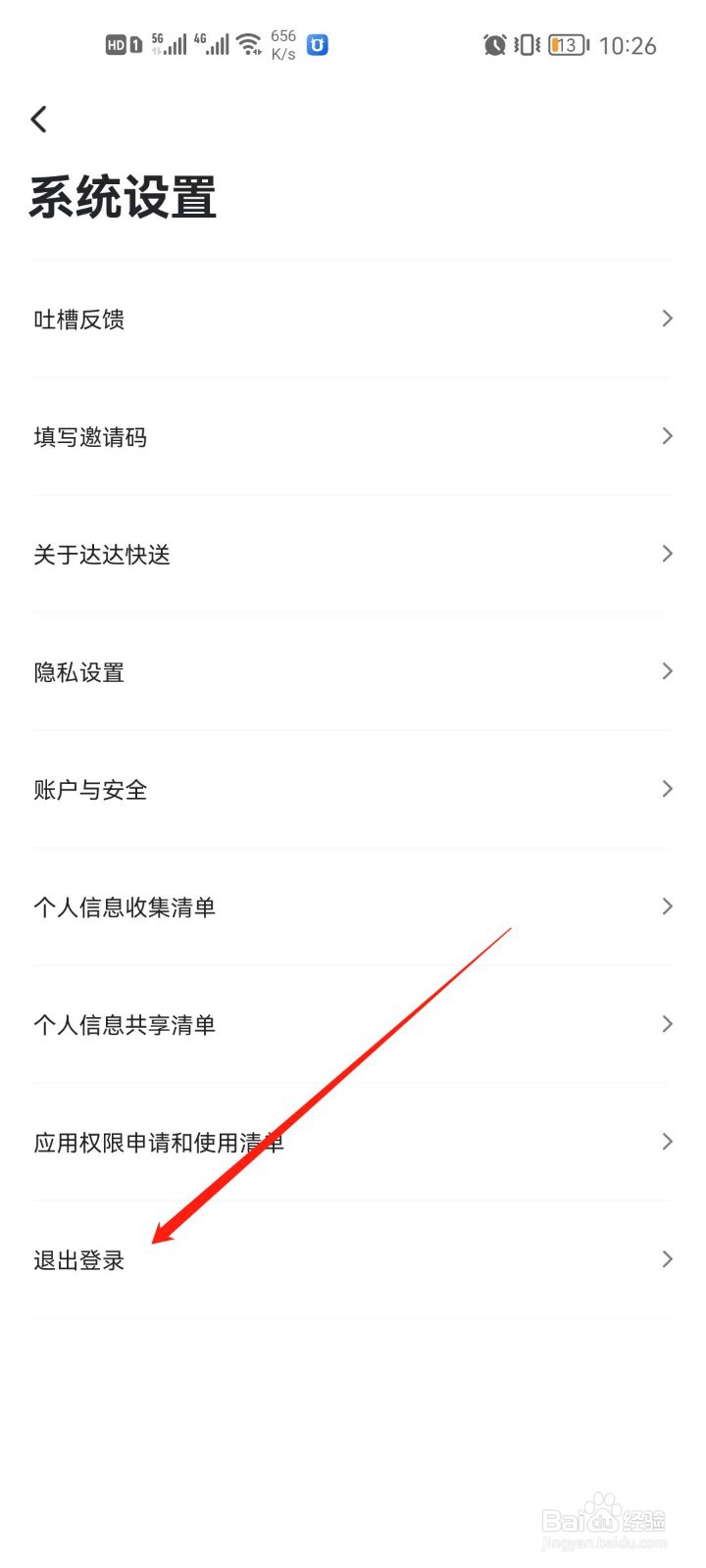Tap 退出登录 to log out
The width and height of the screenshot is (706, 1568).
click(x=78, y=1260)
